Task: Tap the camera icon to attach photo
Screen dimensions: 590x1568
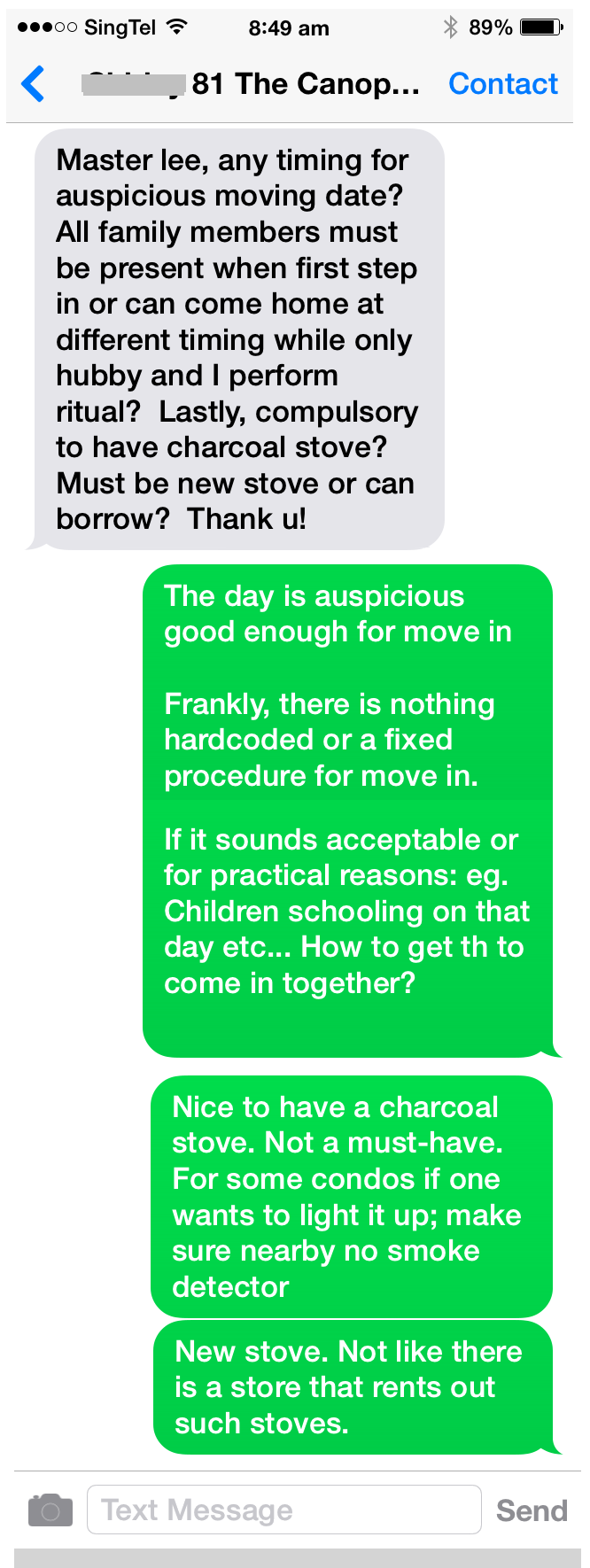Action: coord(50,1510)
